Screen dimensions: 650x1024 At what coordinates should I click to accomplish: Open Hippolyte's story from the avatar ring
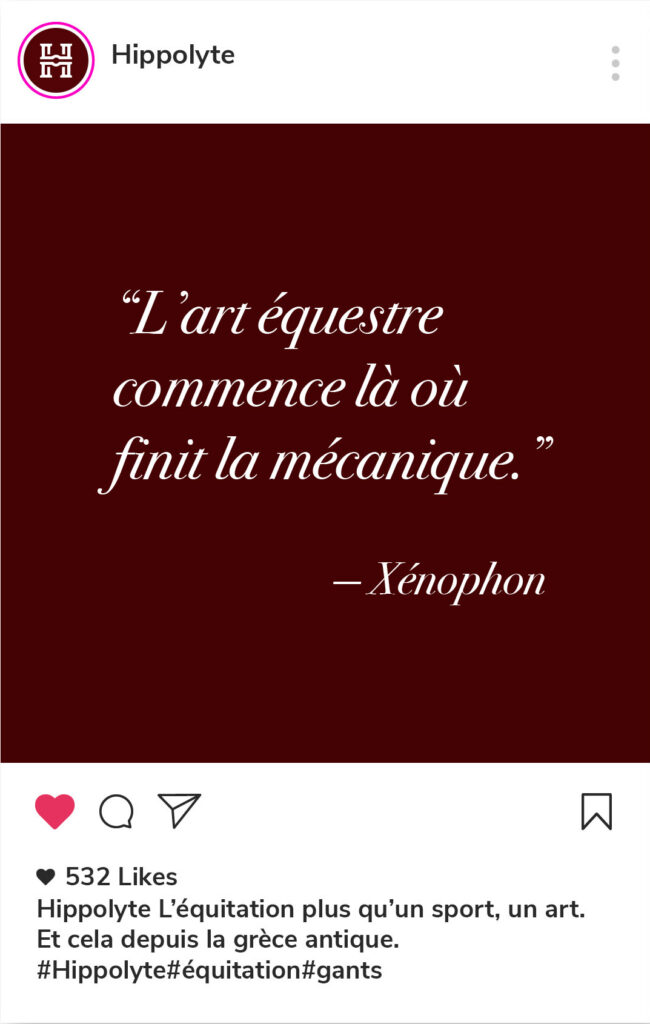pos(56,60)
